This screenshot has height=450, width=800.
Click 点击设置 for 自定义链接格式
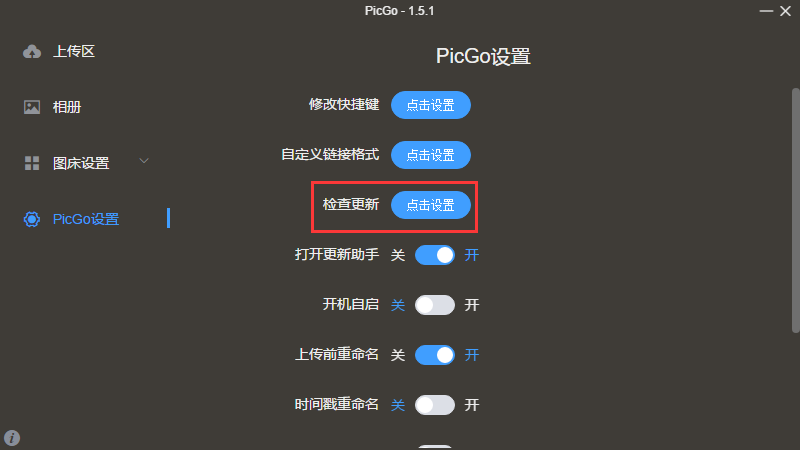tap(430, 155)
